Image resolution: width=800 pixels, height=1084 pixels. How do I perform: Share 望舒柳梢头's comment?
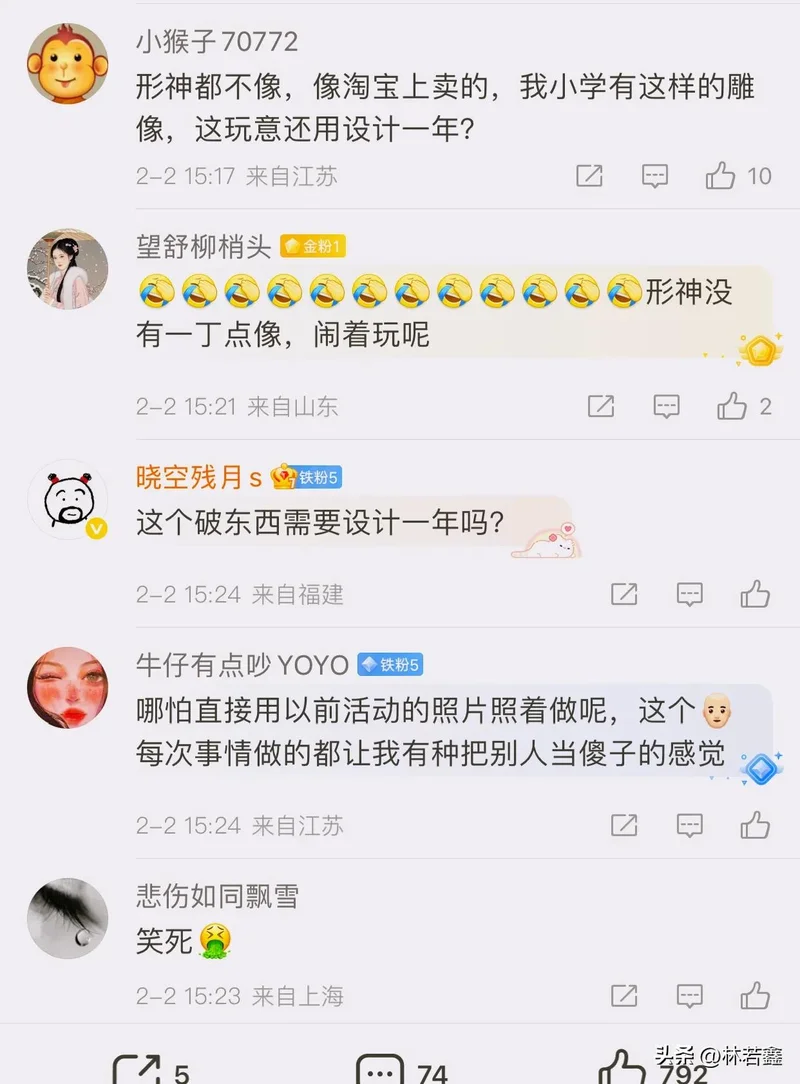click(x=601, y=406)
